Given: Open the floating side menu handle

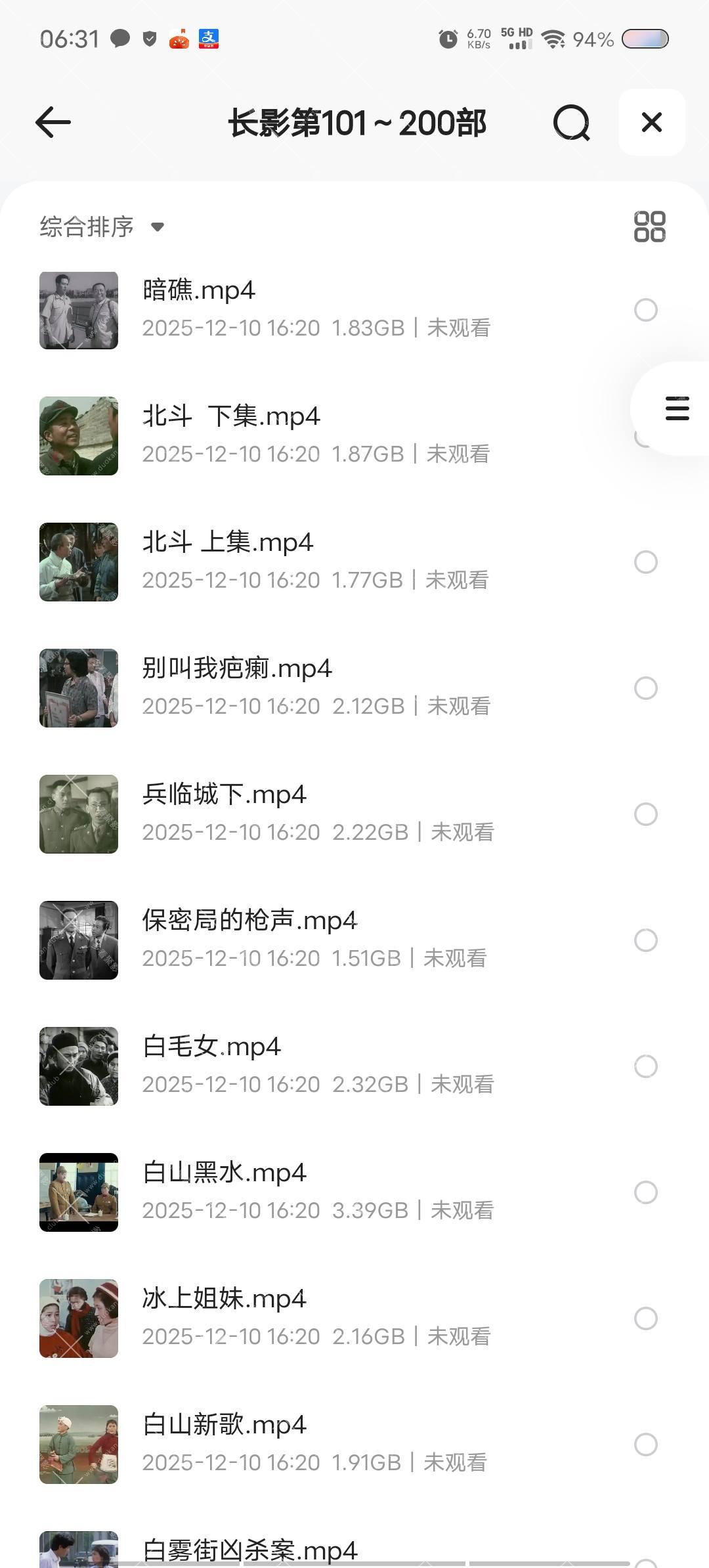Looking at the screenshot, I should tap(676, 408).
